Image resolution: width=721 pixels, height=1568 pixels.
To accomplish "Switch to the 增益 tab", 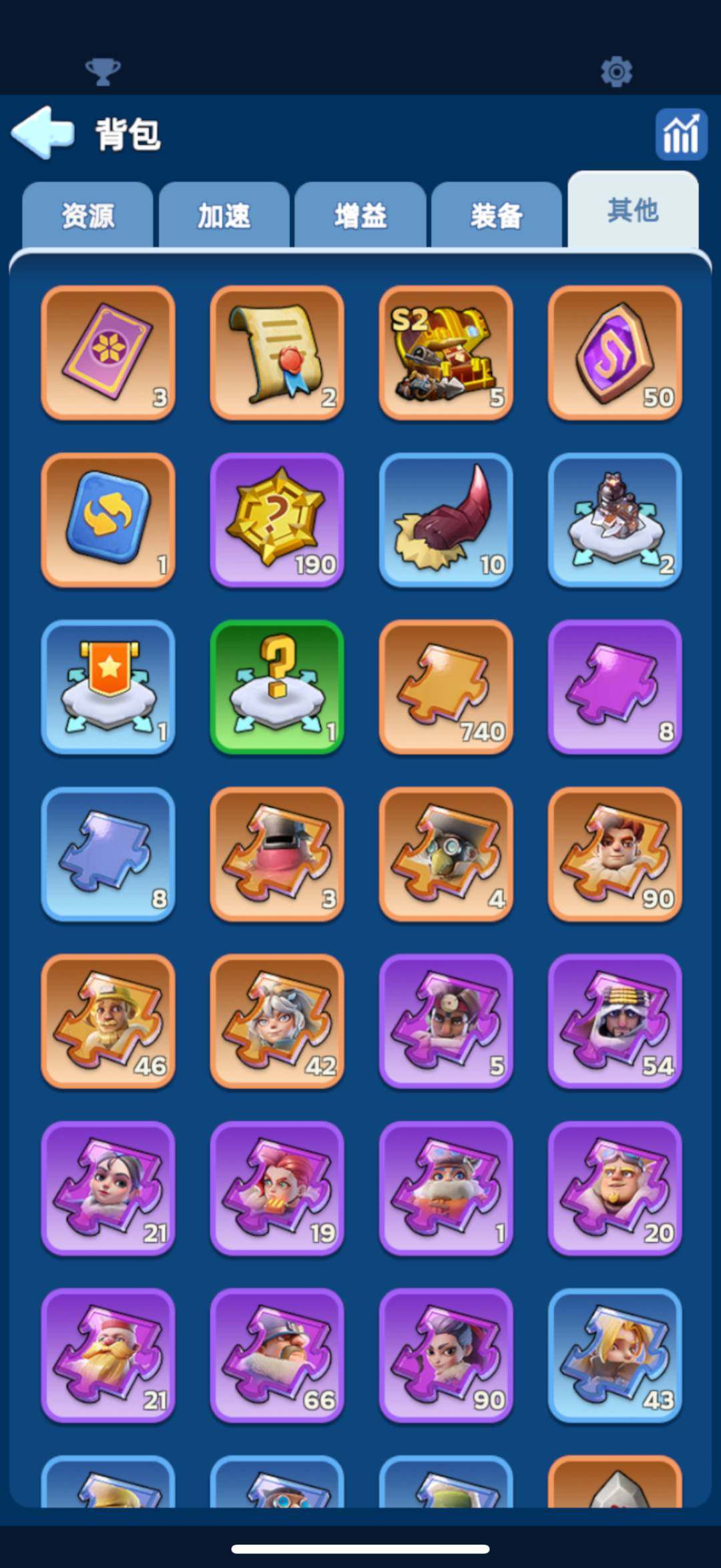I will point(360,216).
